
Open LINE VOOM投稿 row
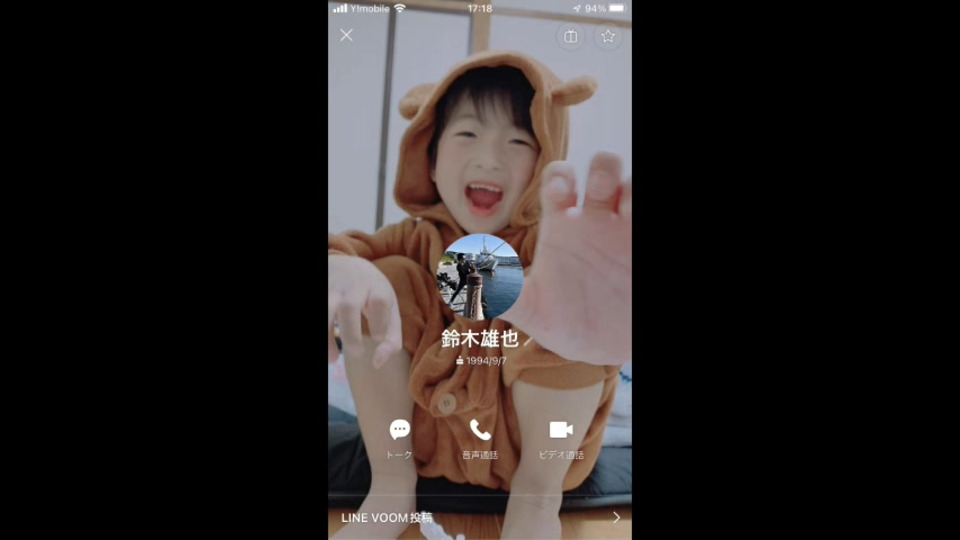[480, 517]
